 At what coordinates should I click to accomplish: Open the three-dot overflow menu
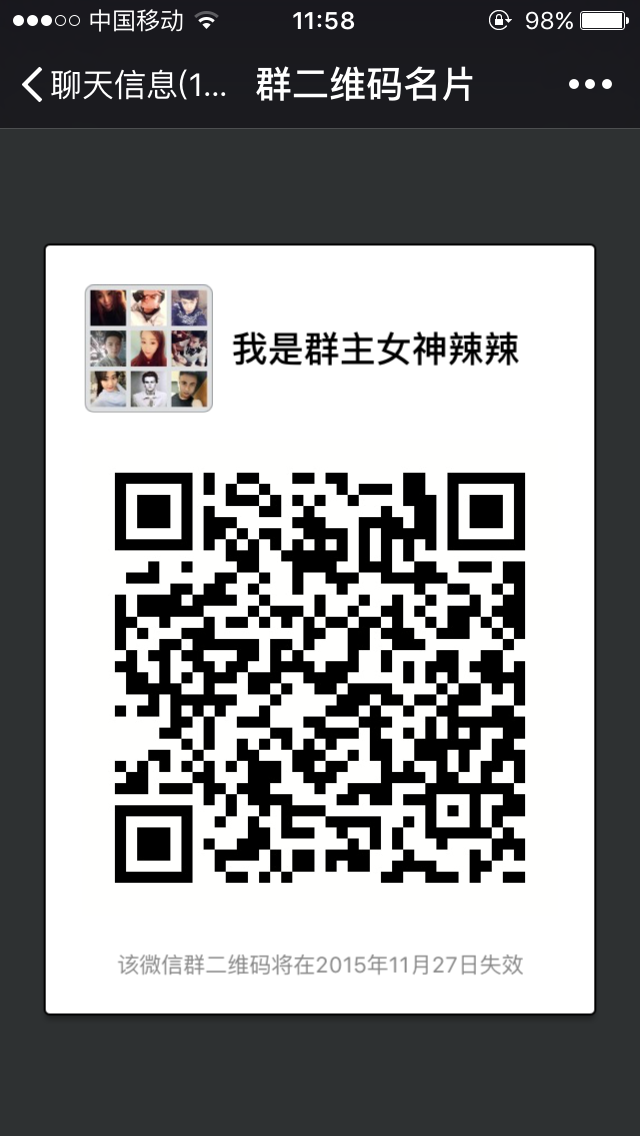pos(589,85)
